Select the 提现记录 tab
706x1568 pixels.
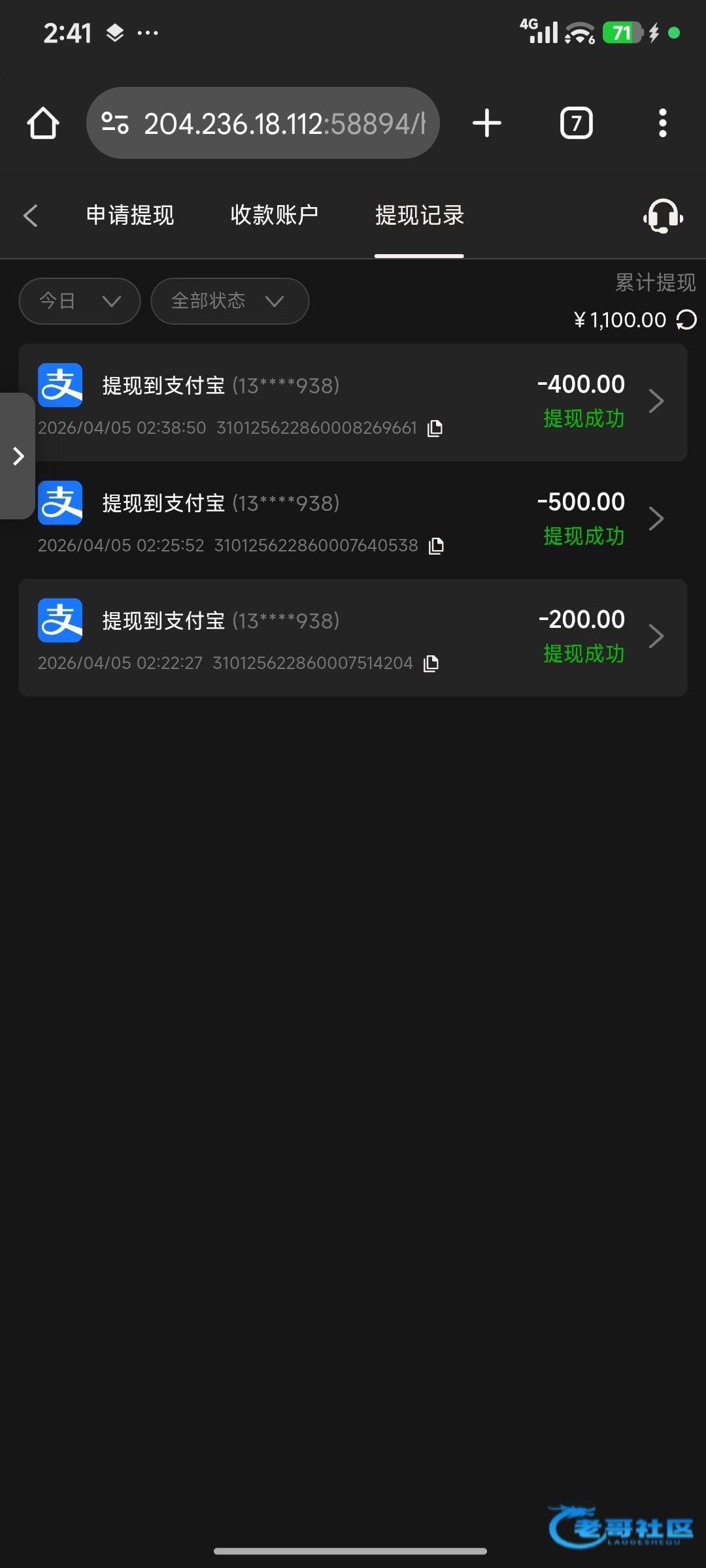[420, 215]
